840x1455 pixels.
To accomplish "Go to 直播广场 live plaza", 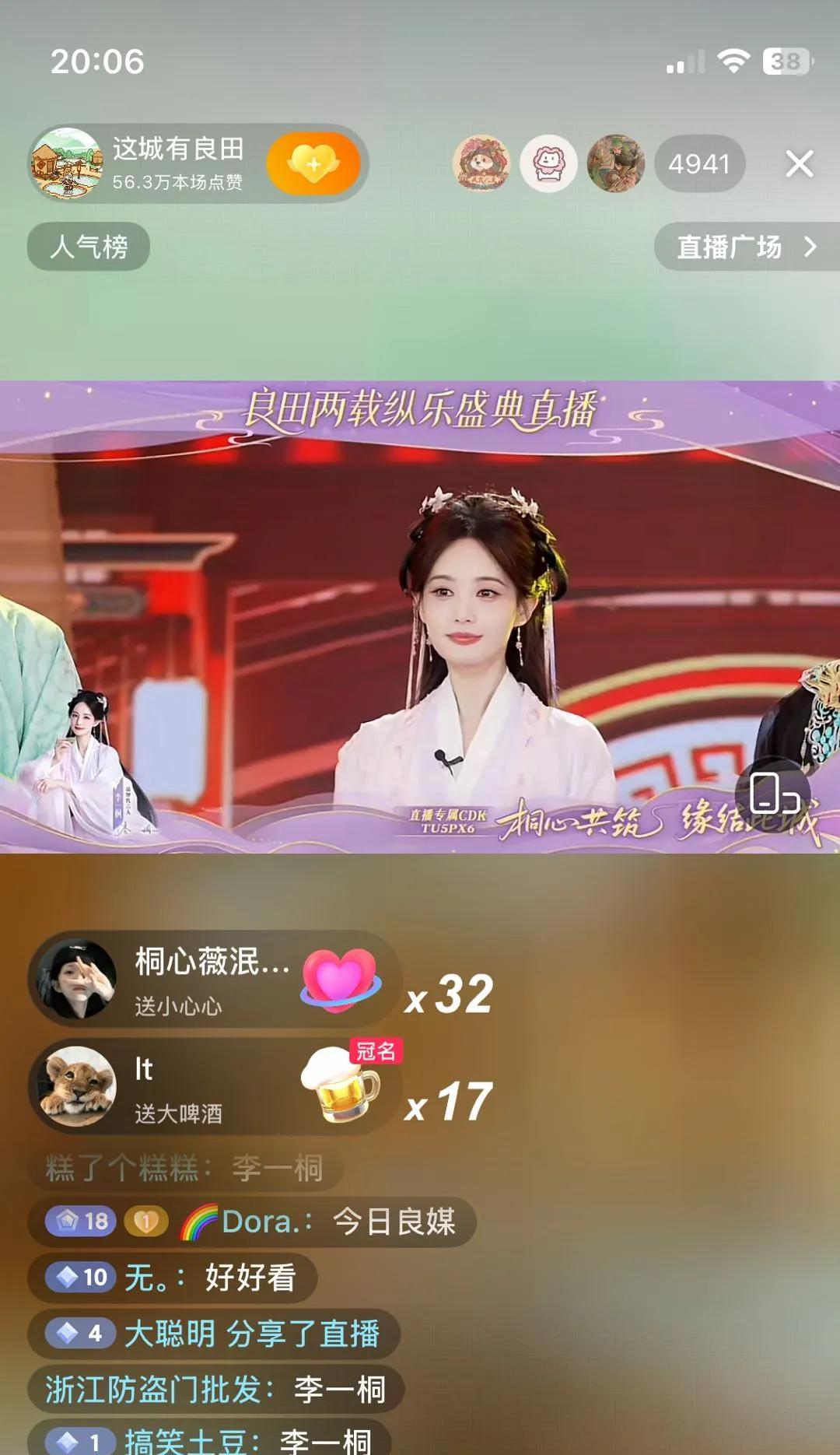I will (x=745, y=247).
